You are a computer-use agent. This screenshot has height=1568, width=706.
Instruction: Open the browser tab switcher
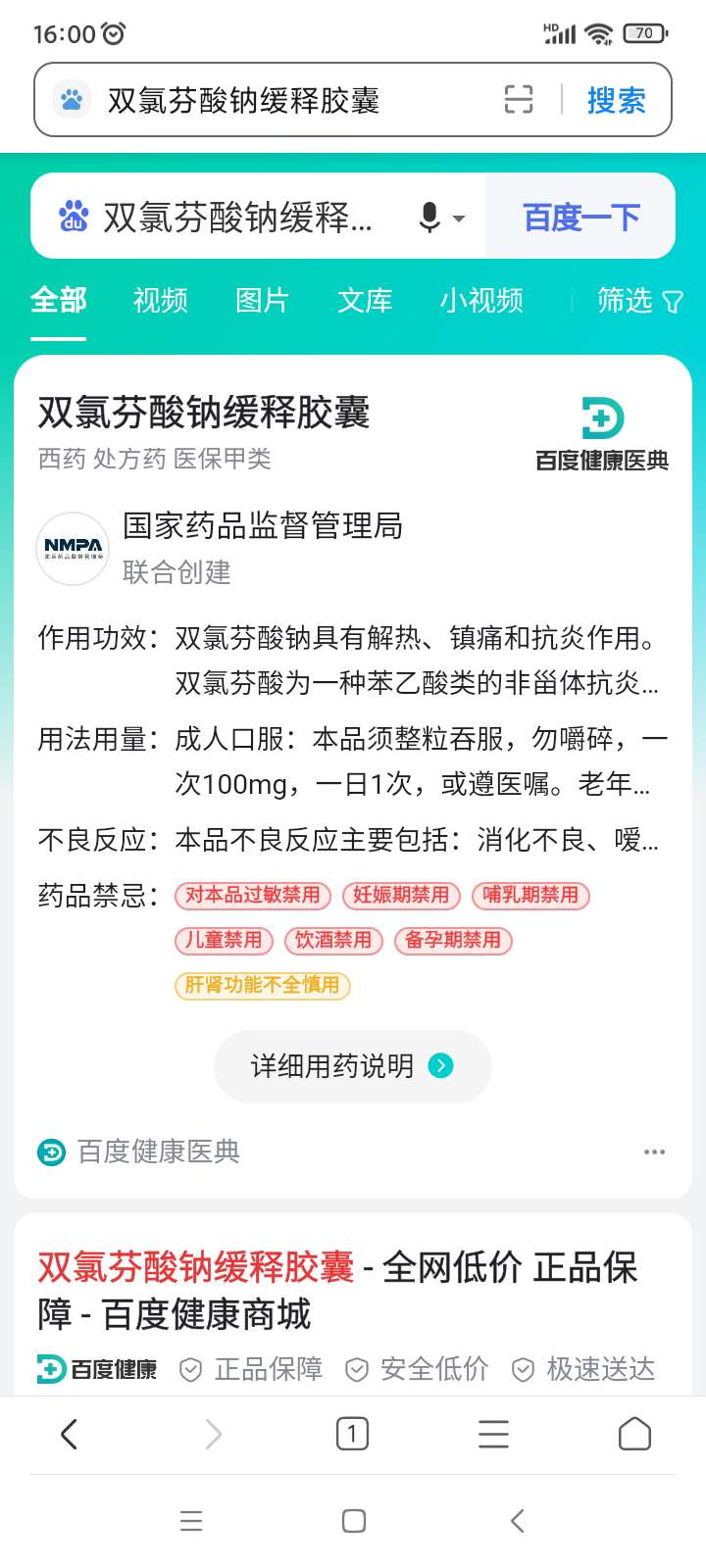[x=352, y=1435]
